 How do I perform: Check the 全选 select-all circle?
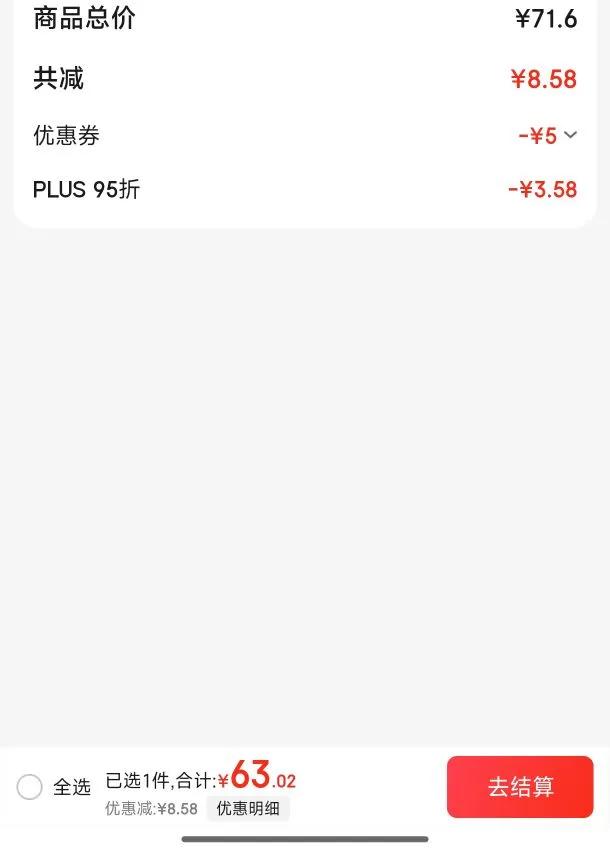pyautogui.click(x=30, y=787)
